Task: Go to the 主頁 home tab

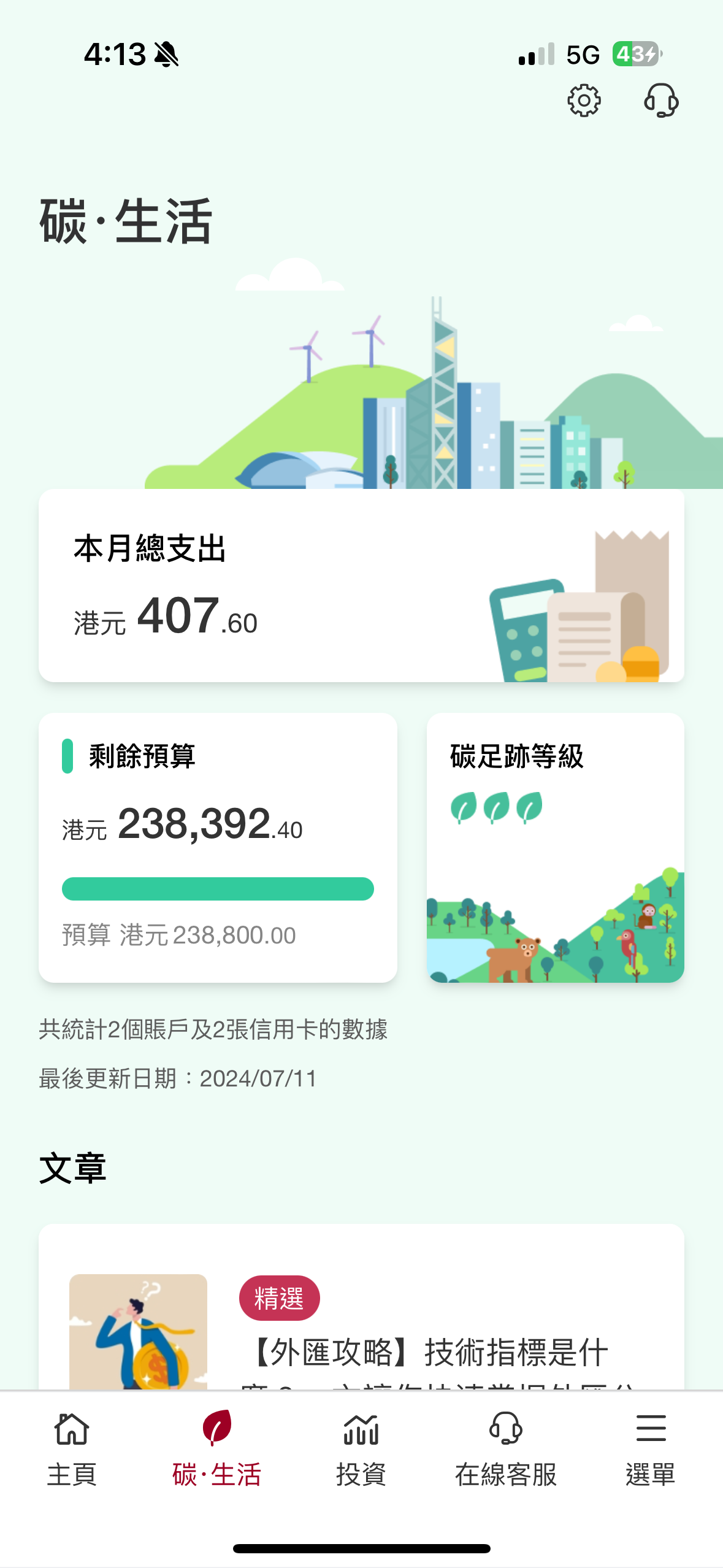Action: coord(72,1449)
